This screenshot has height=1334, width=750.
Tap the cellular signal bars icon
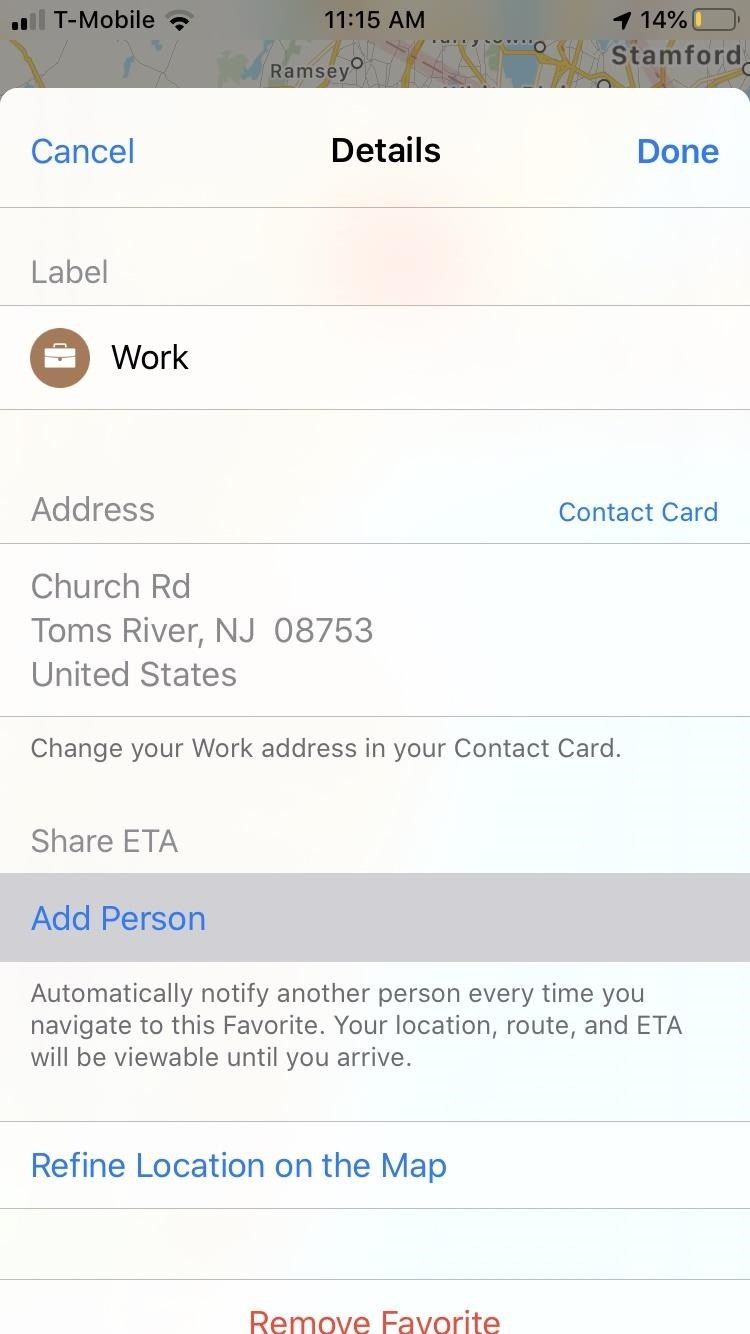point(30,19)
